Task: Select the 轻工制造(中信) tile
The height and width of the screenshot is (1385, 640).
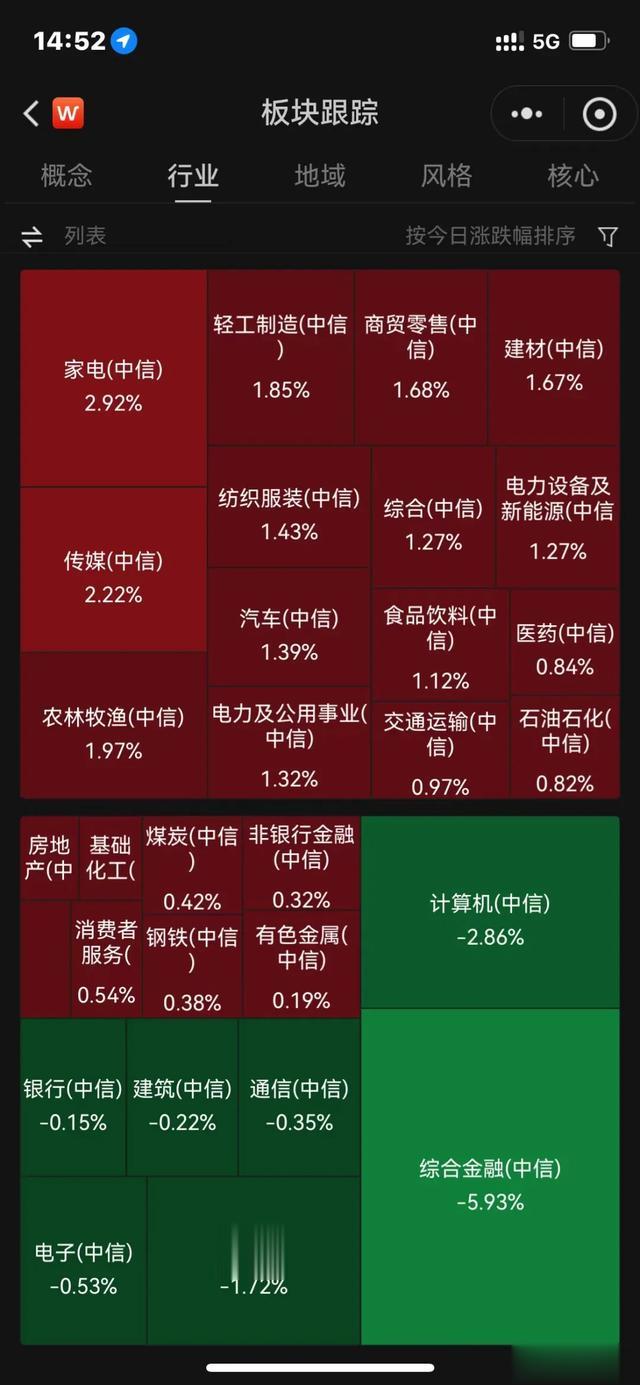Action: [x=281, y=357]
